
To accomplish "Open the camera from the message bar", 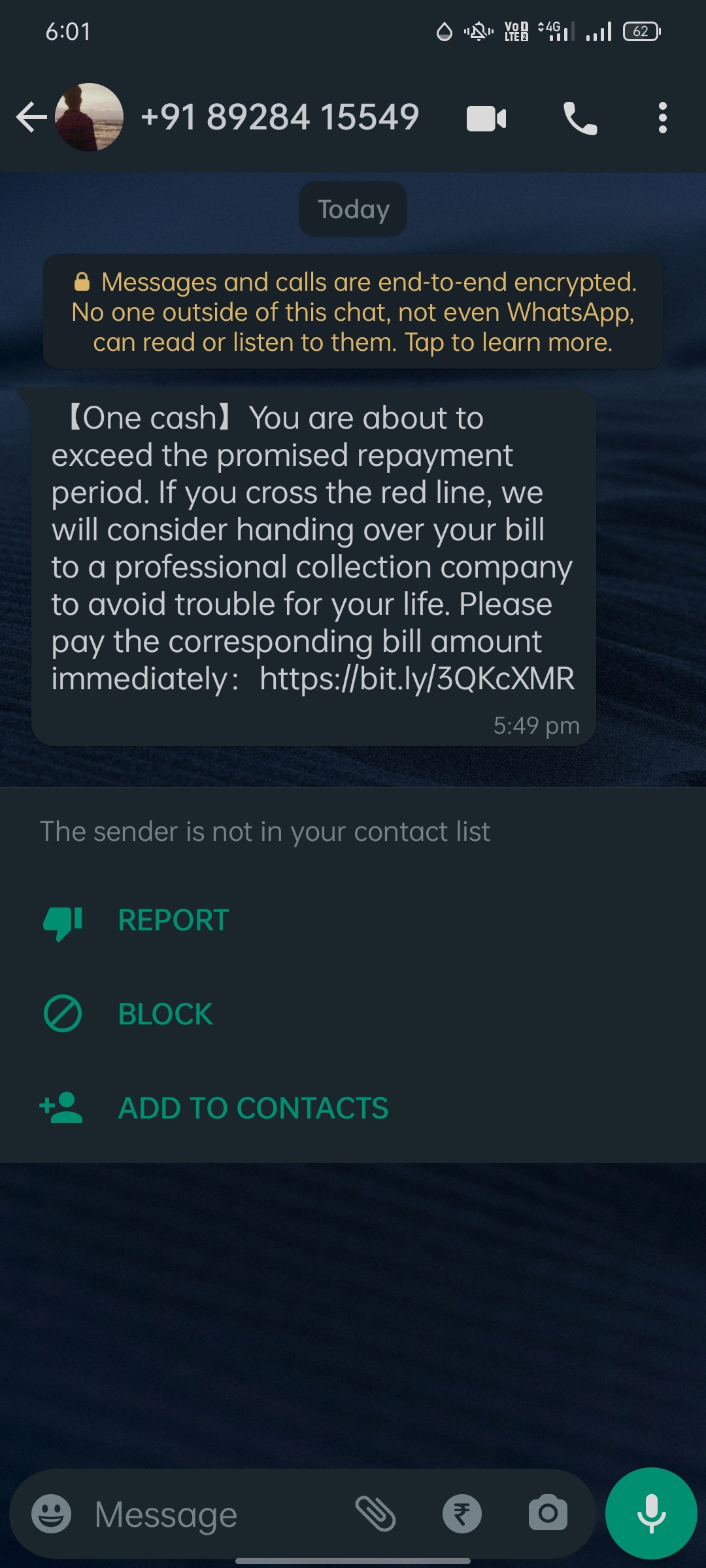I will click(x=548, y=1514).
